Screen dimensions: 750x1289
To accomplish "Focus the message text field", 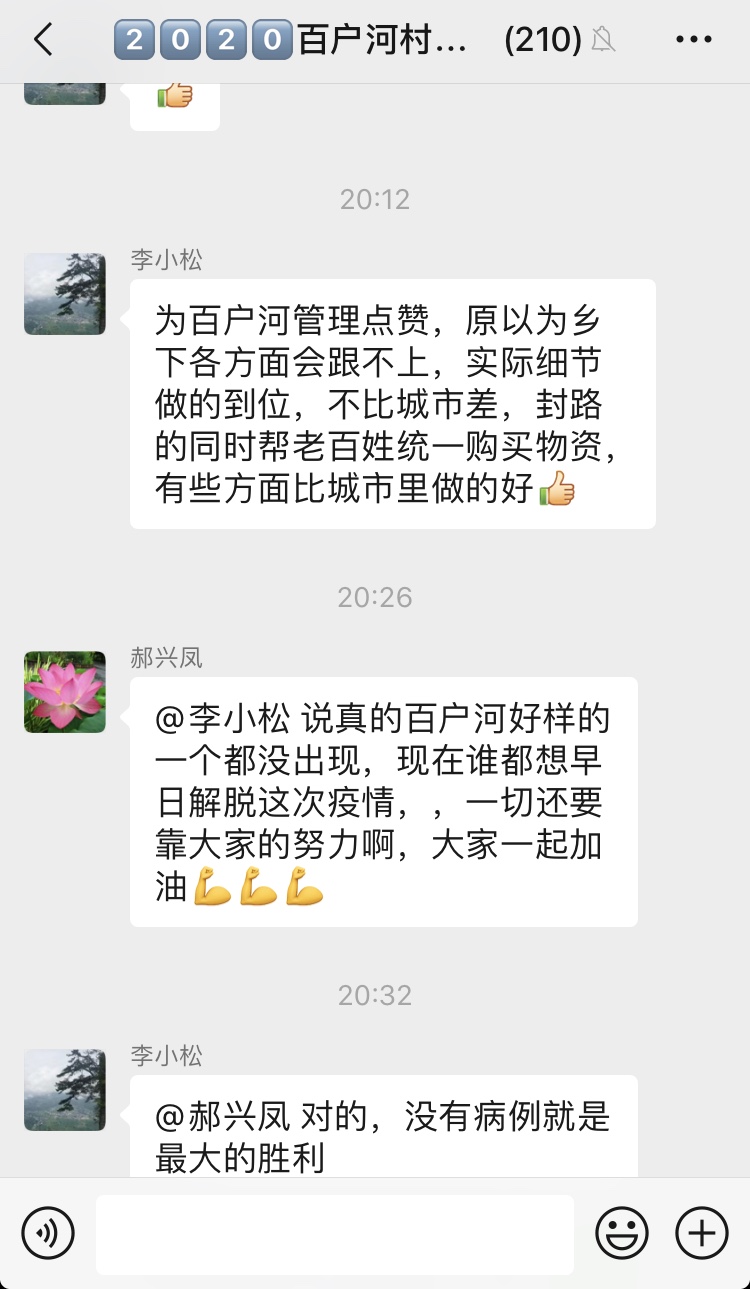I will coord(335,1234).
